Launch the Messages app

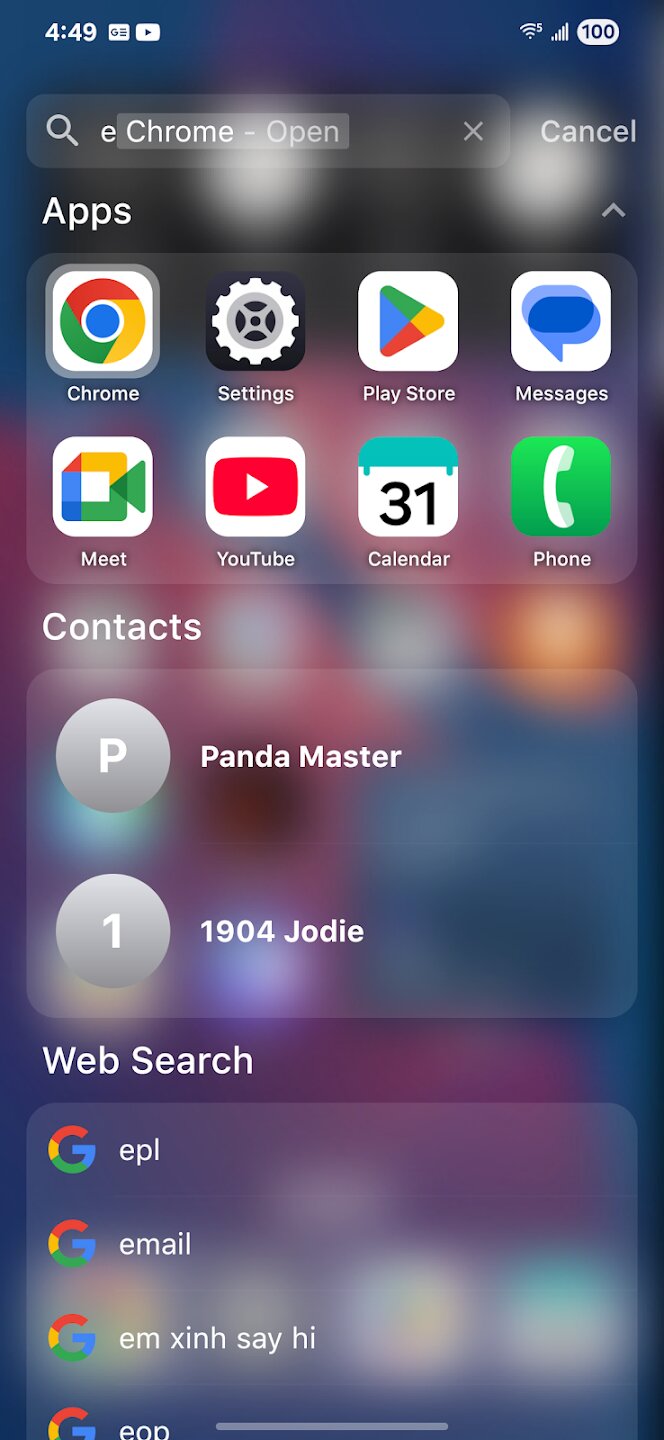pyautogui.click(x=561, y=322)
